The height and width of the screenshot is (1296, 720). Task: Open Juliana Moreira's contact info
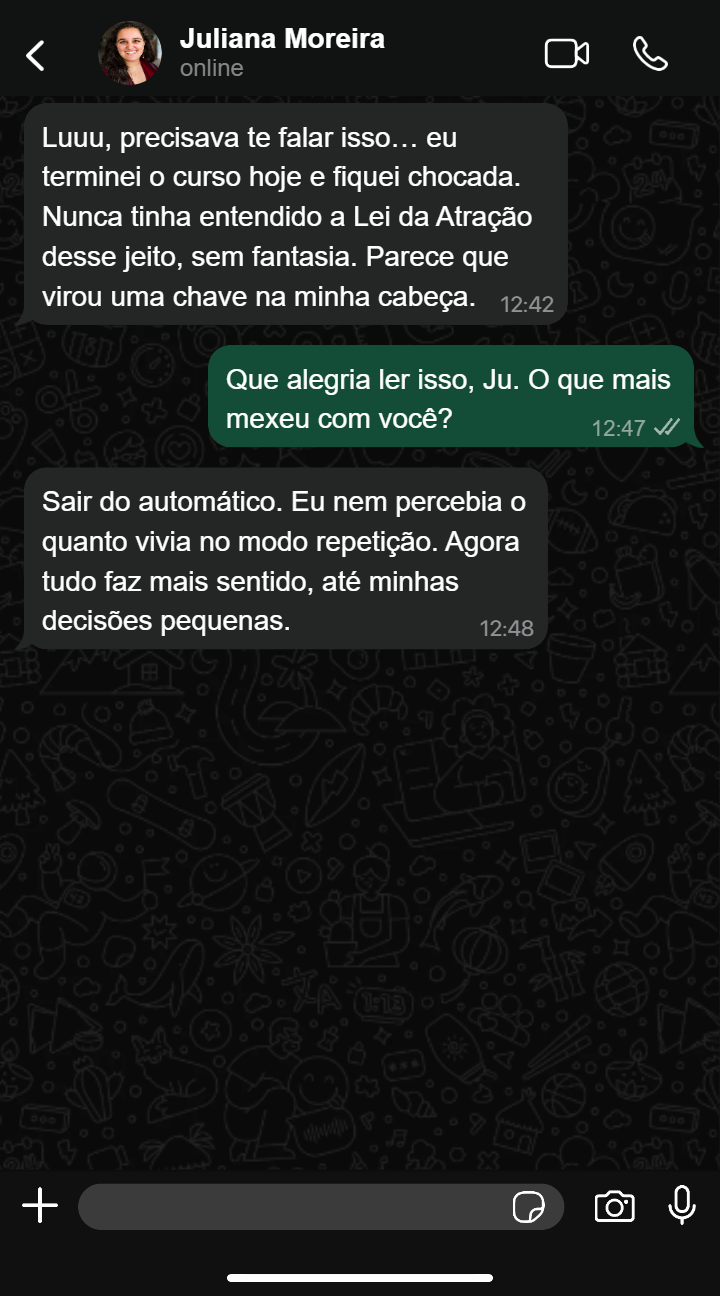point(281,53)
